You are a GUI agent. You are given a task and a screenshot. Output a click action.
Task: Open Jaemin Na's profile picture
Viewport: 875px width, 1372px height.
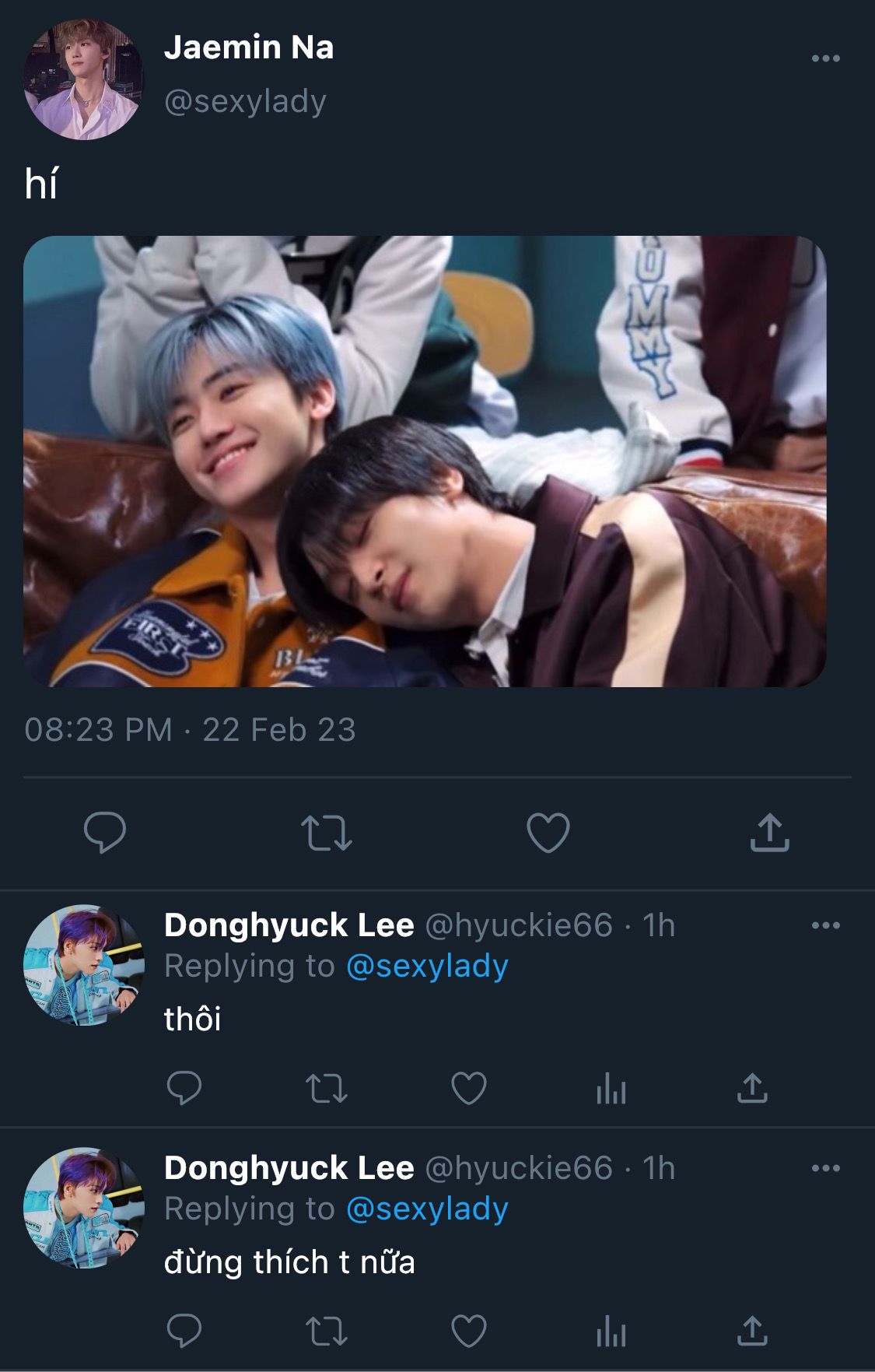[83, 79]
